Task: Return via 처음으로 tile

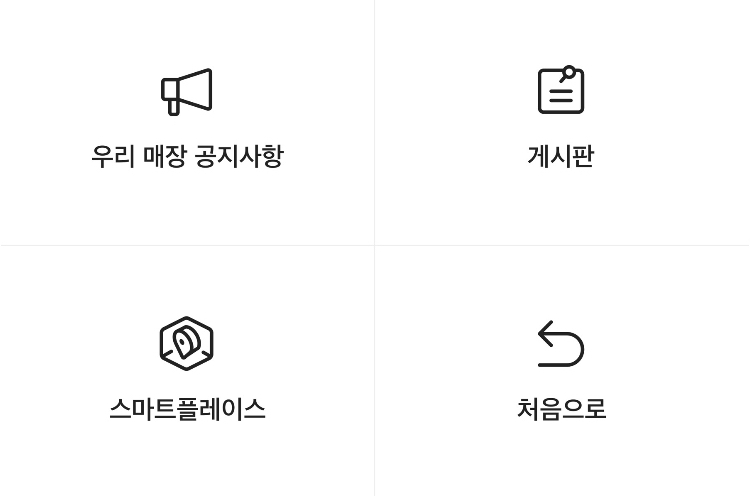Action: tap(561, 370)
